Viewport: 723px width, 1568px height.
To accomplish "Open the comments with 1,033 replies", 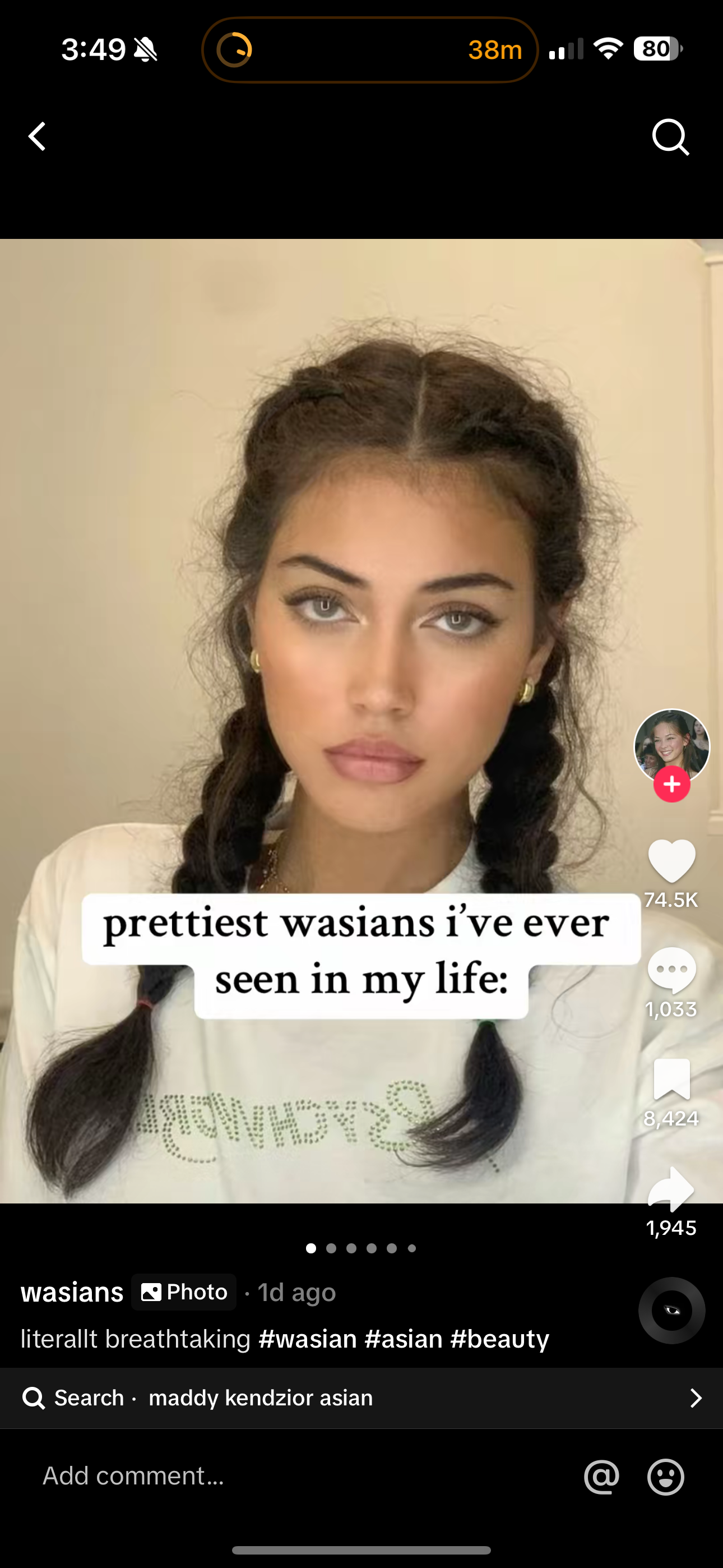I will 671,970.
